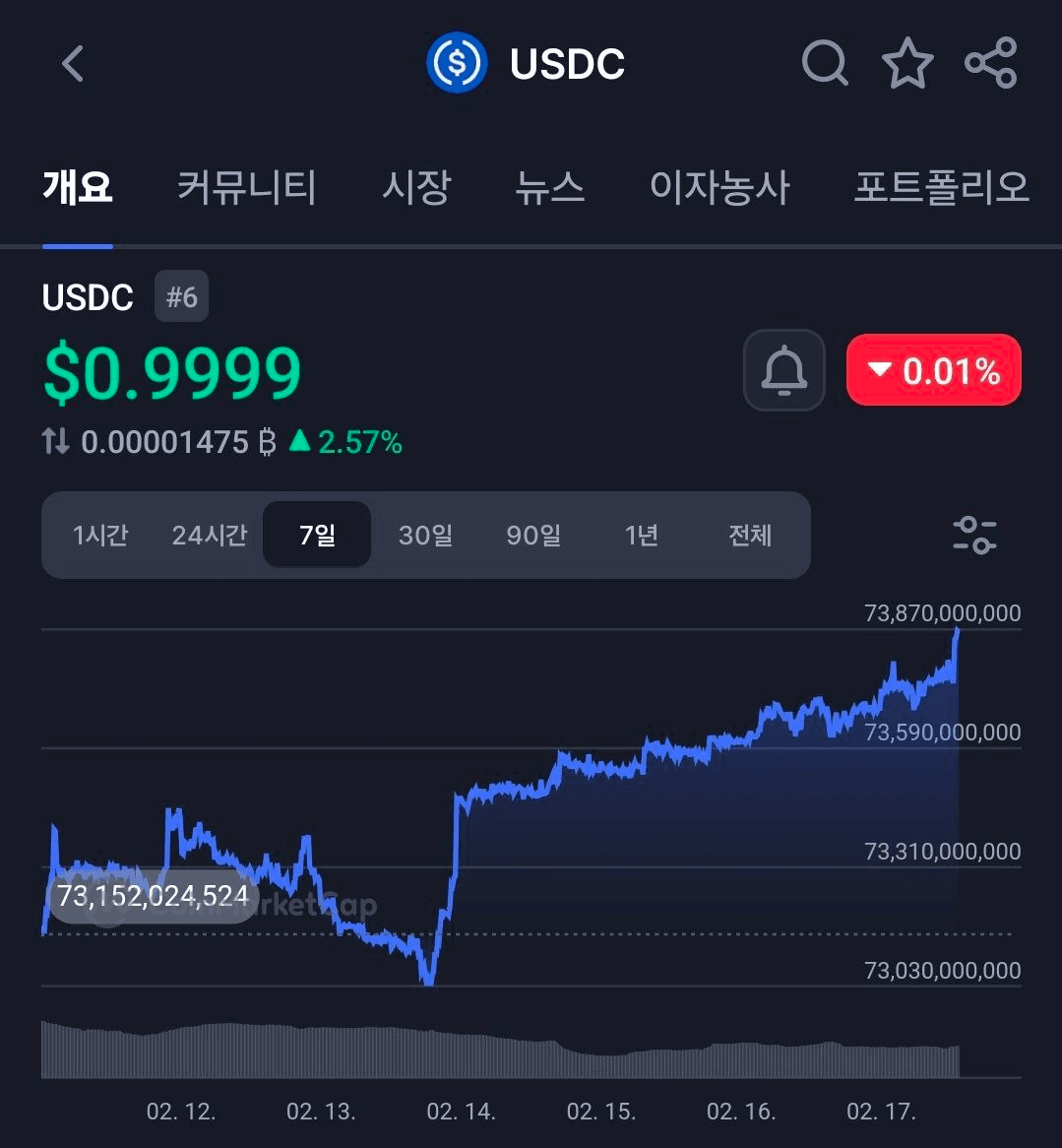Switch to the 커뮤니티 tab
Image resolution: width=1062 pixels, height=1148 pixels.
coord(245,188)
